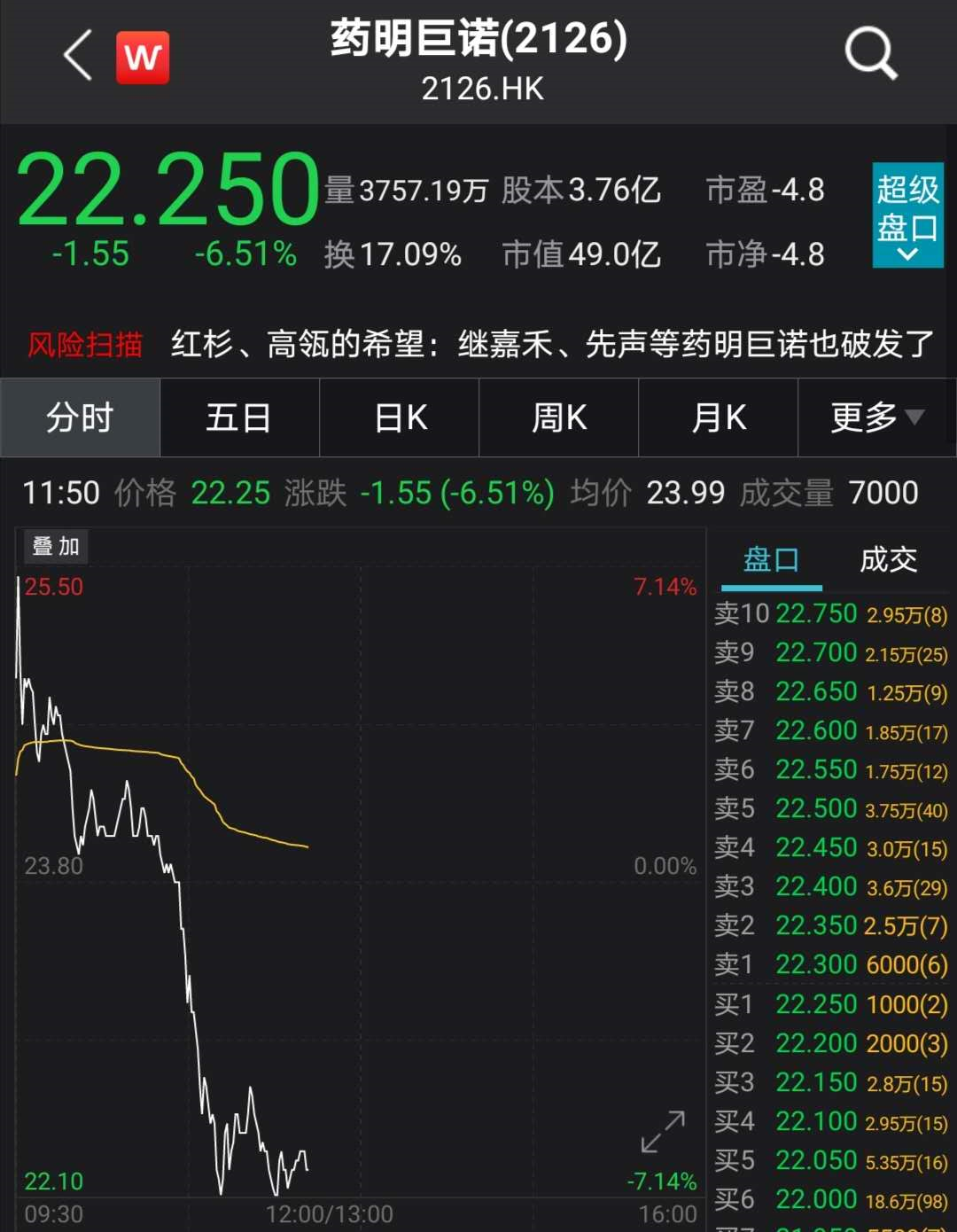Go back using the top-left arrow
The image size is (957, 1232).
(78, 57)
